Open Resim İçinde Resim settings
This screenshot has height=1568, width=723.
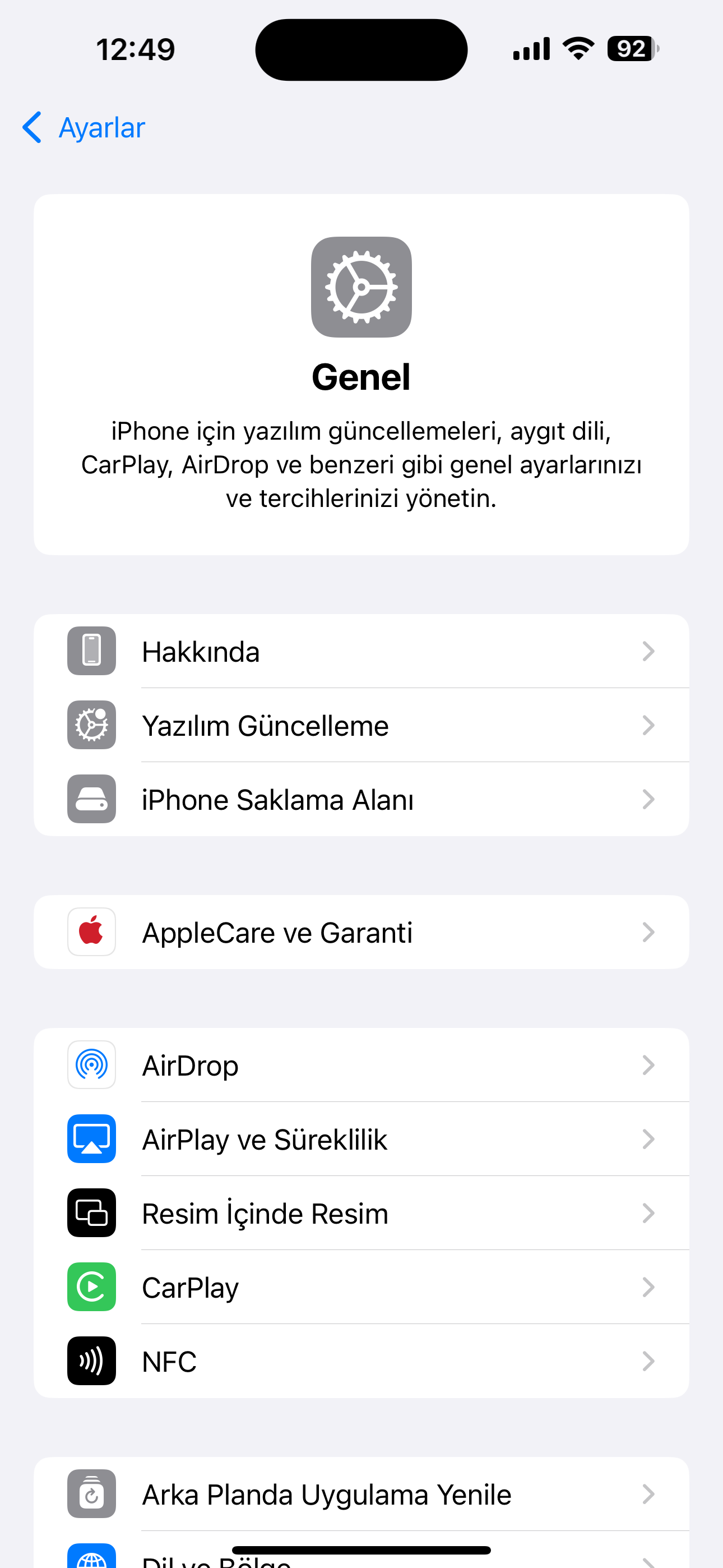click(x=360, y=1213)
